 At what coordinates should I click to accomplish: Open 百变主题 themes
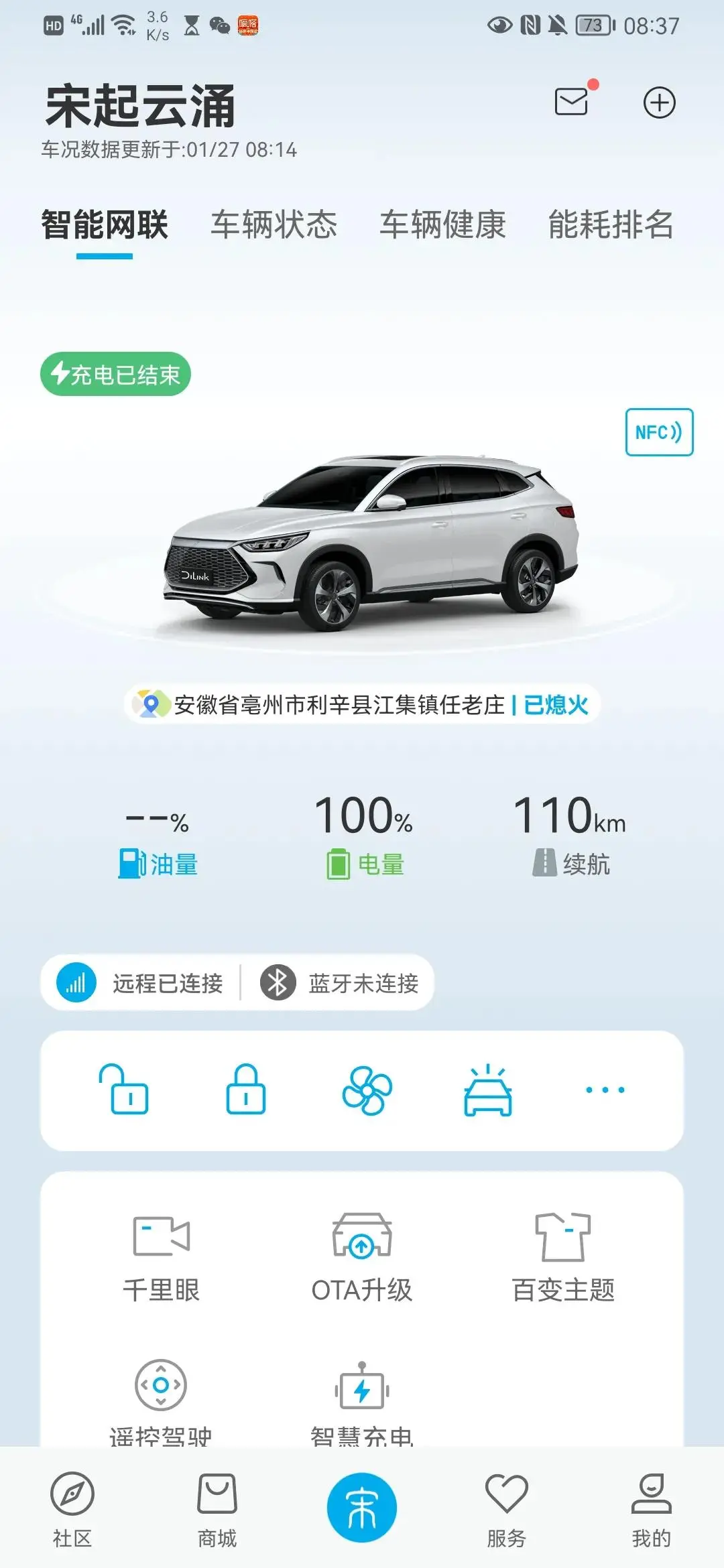563,1256
